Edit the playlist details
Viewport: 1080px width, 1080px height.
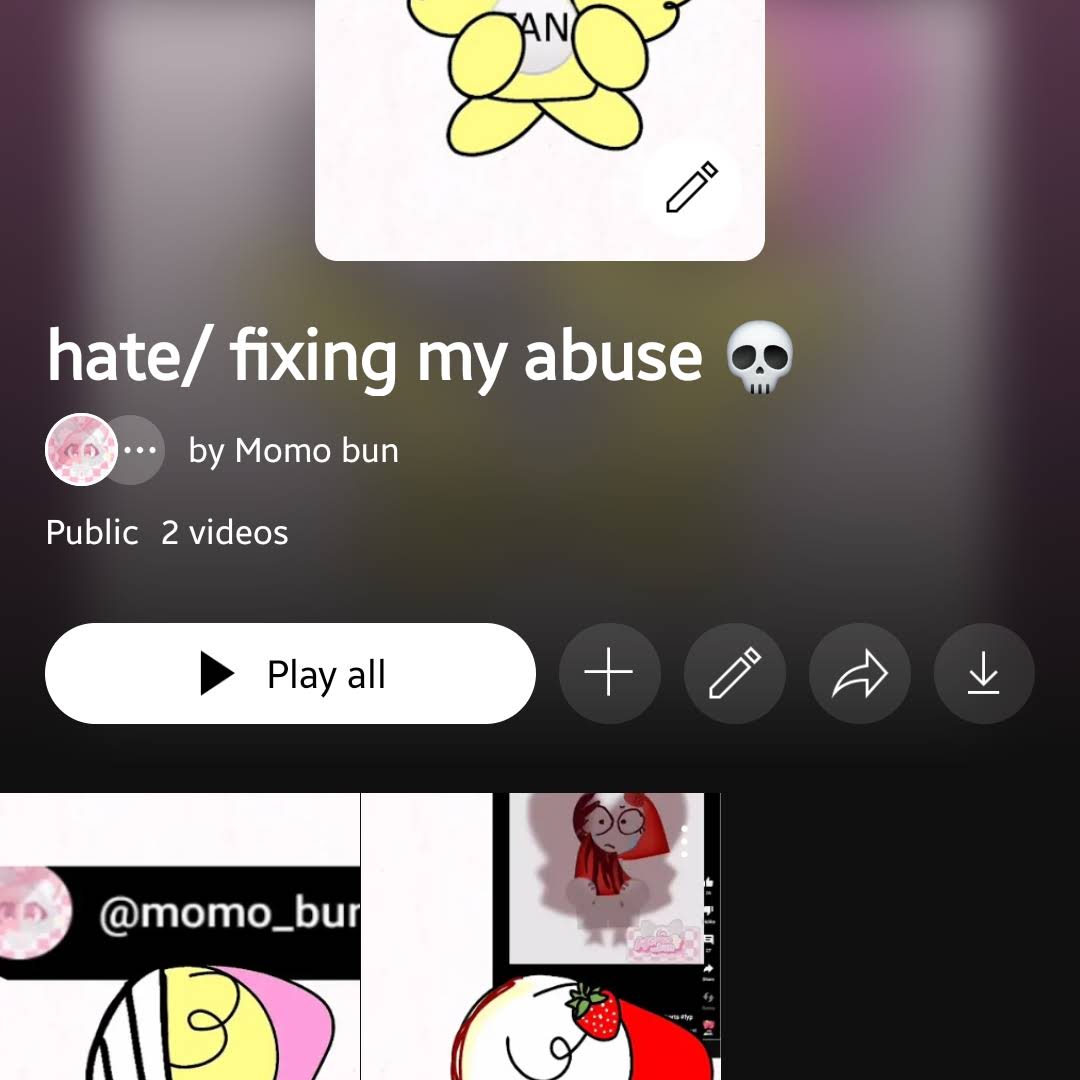(x=734, y=674)
